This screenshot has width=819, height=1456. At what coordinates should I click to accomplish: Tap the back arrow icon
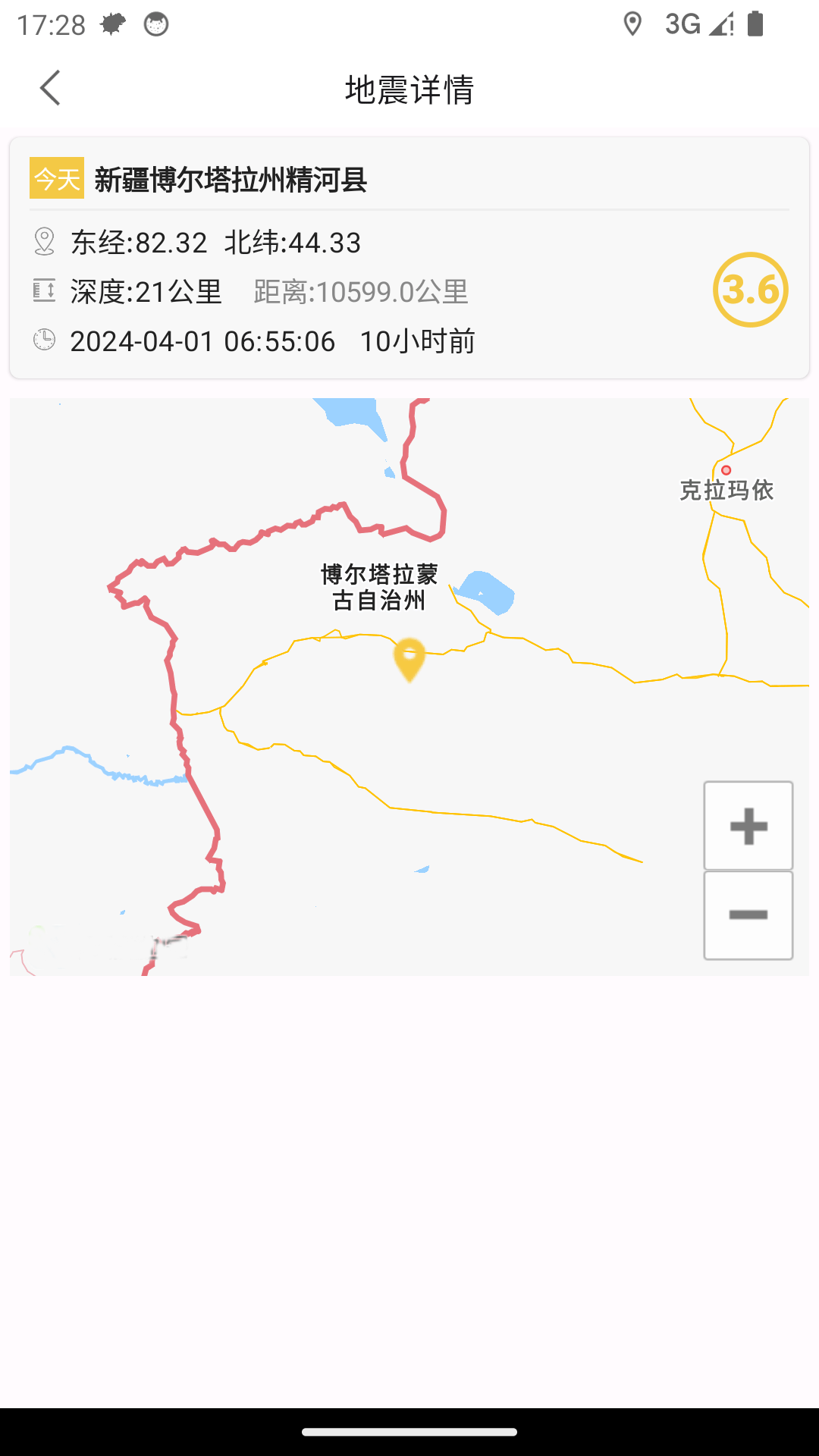[x=50, y=87]
